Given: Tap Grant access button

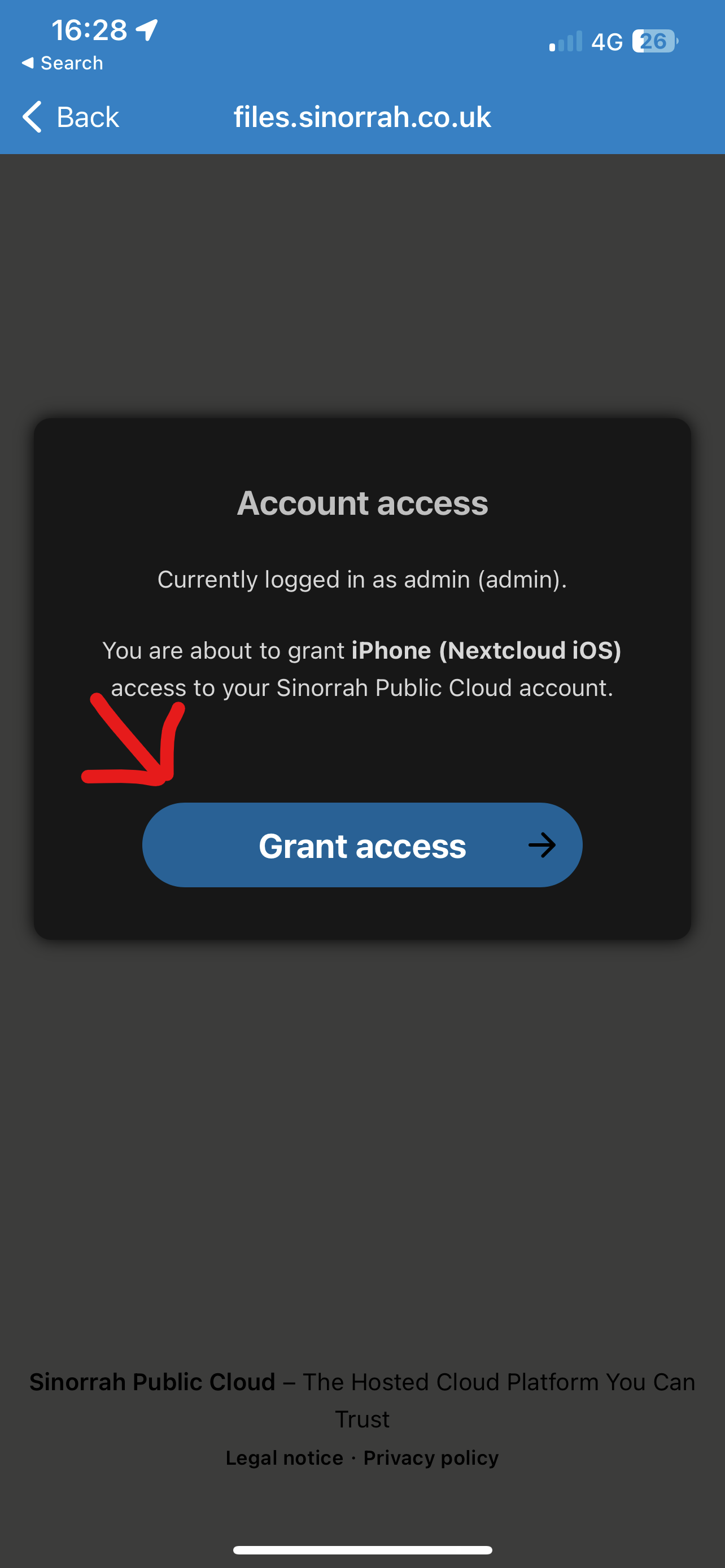Looking at the screenshot, I should (362, 845).
